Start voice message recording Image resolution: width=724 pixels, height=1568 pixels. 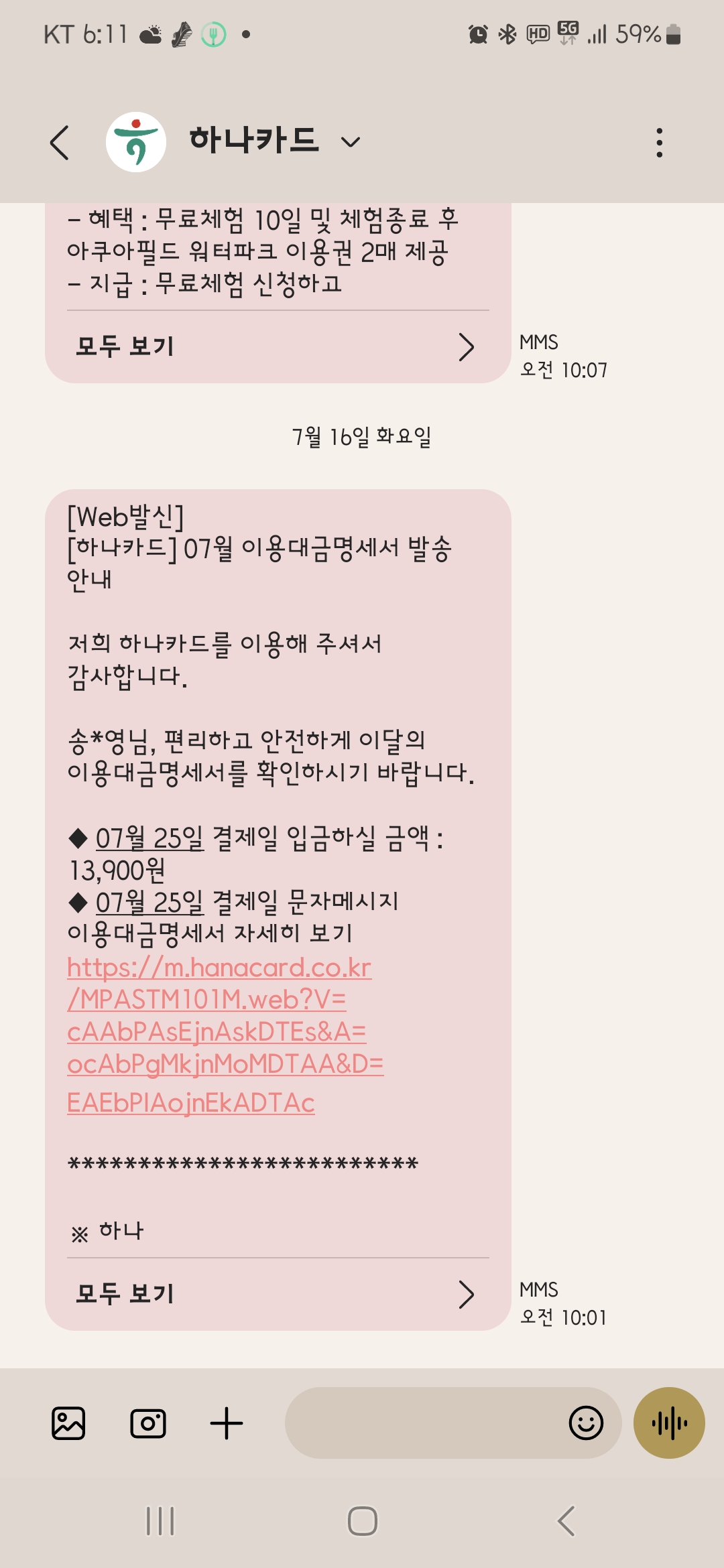coord(669,1423)
